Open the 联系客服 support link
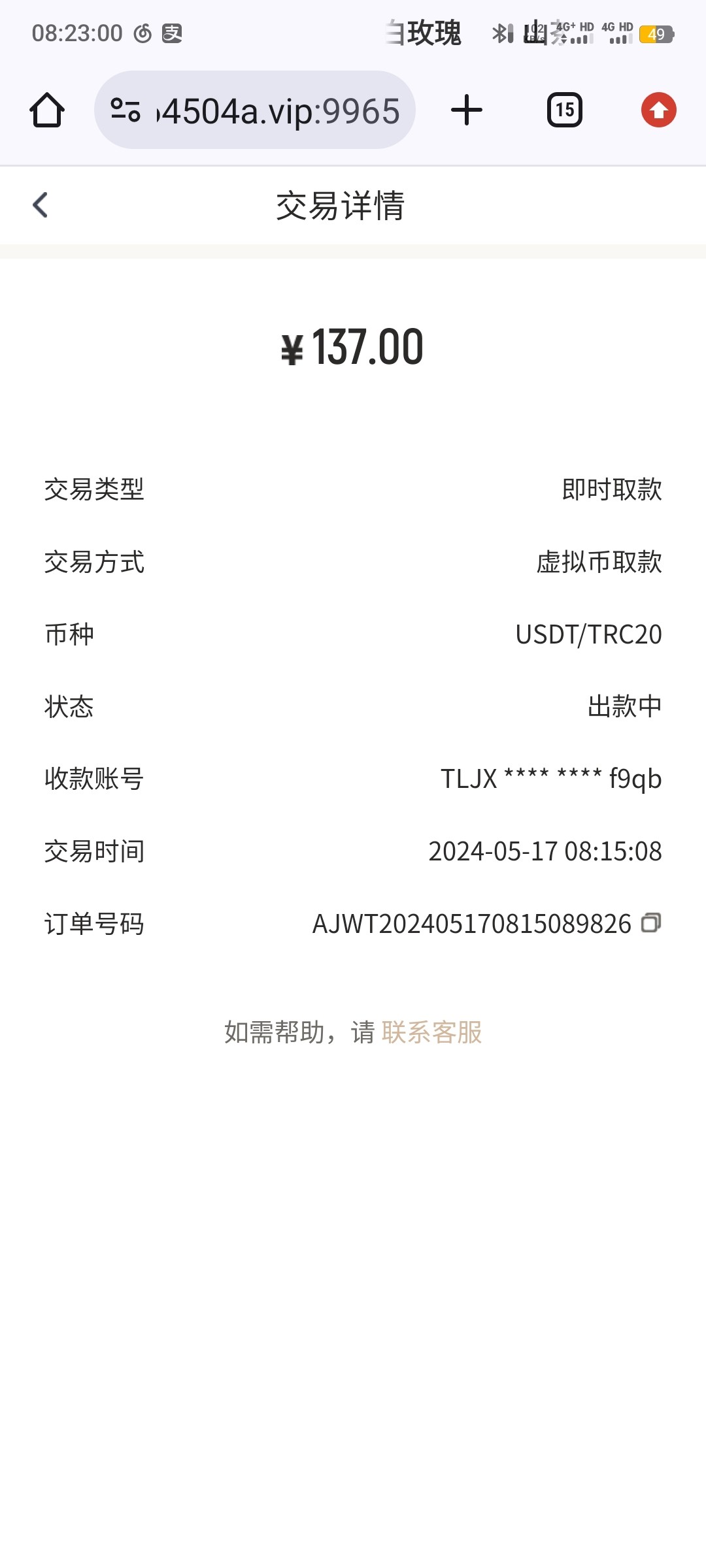The image size is (706, 1568). 431,1032
